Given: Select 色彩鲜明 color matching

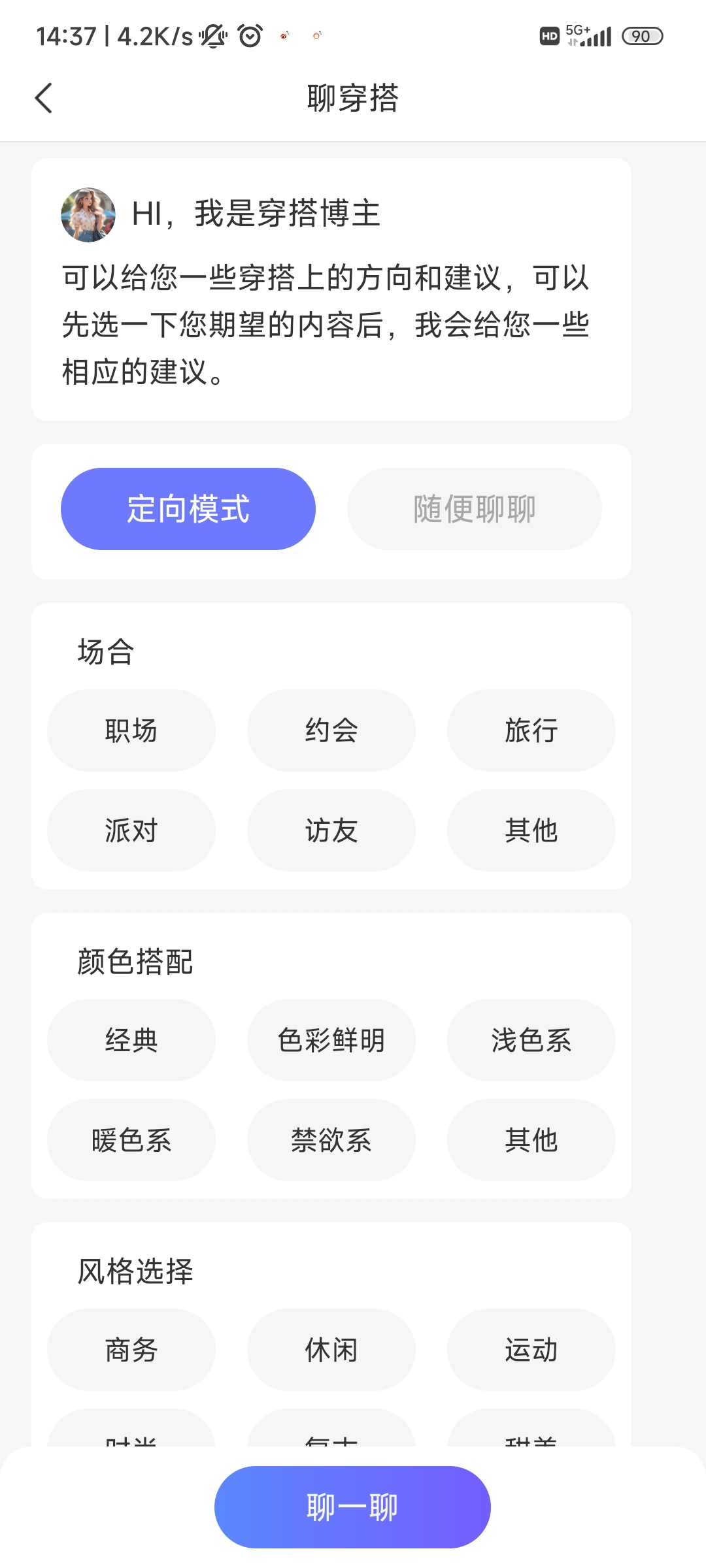Looking at the screenshot, I should (x=331, y=1040).
